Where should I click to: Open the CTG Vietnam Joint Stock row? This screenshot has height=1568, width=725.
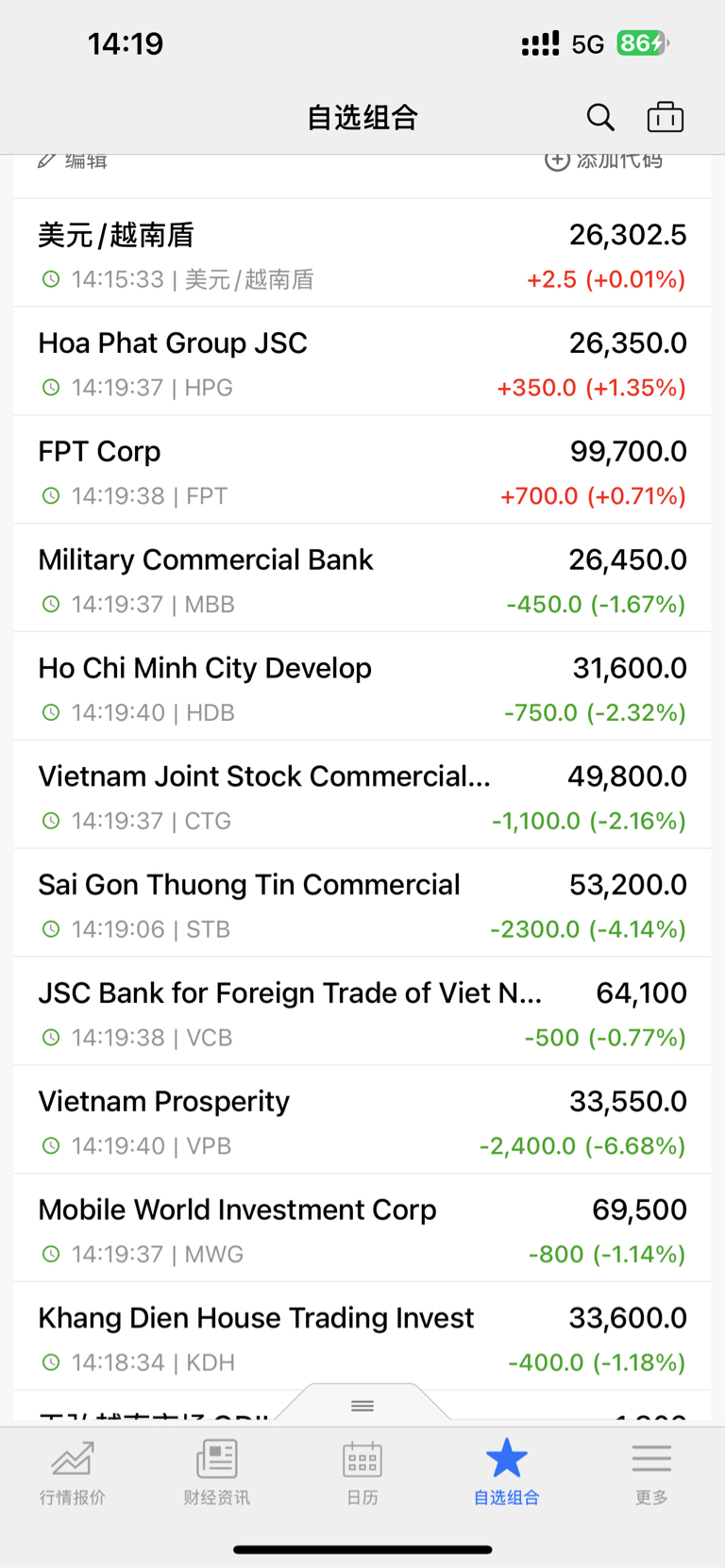tap(362, 795)
